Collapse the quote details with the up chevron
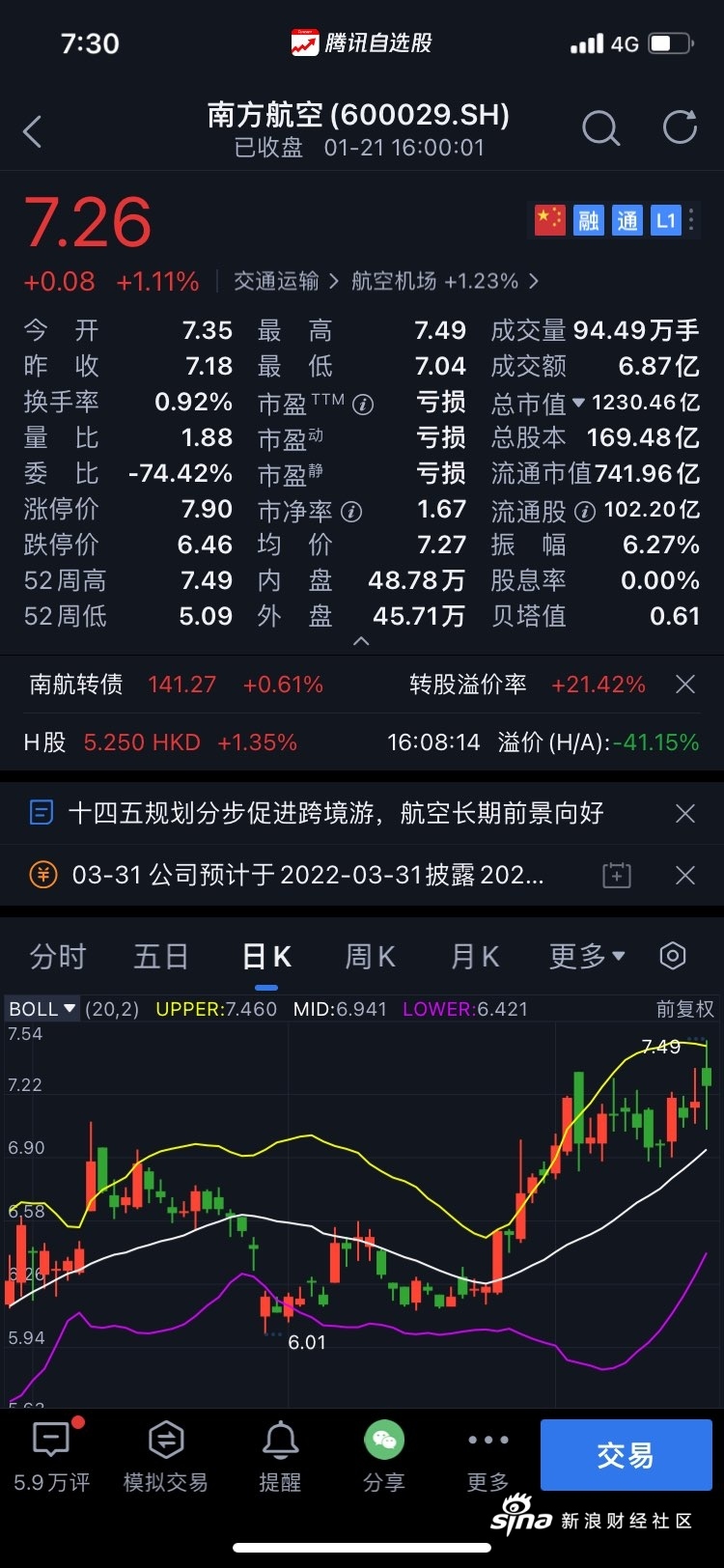 (361, 641)
